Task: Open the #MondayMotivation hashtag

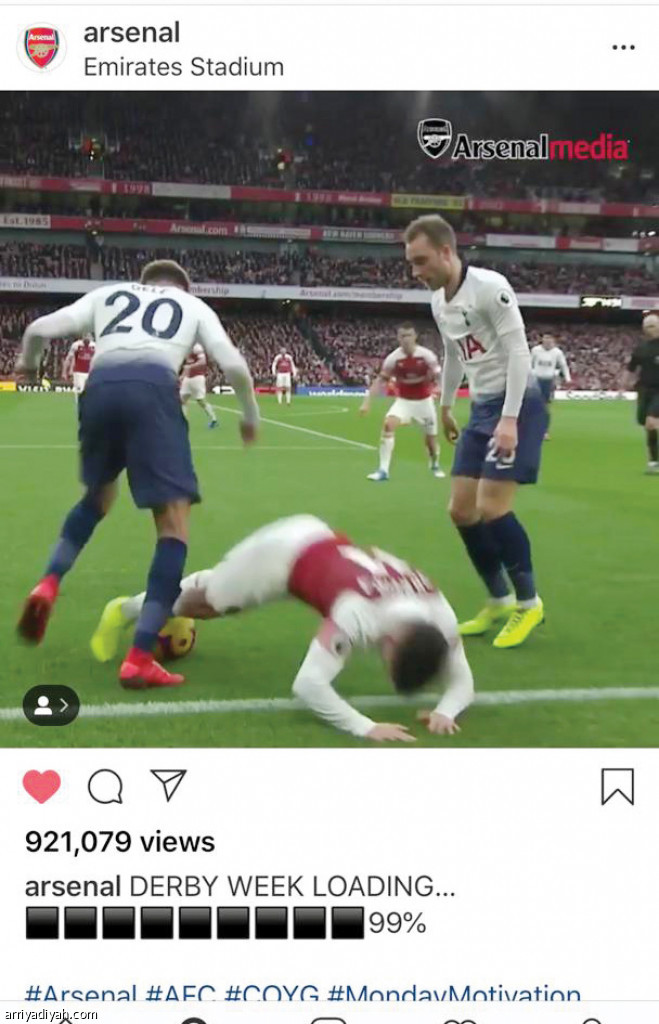Action: (x=454, y=995)
